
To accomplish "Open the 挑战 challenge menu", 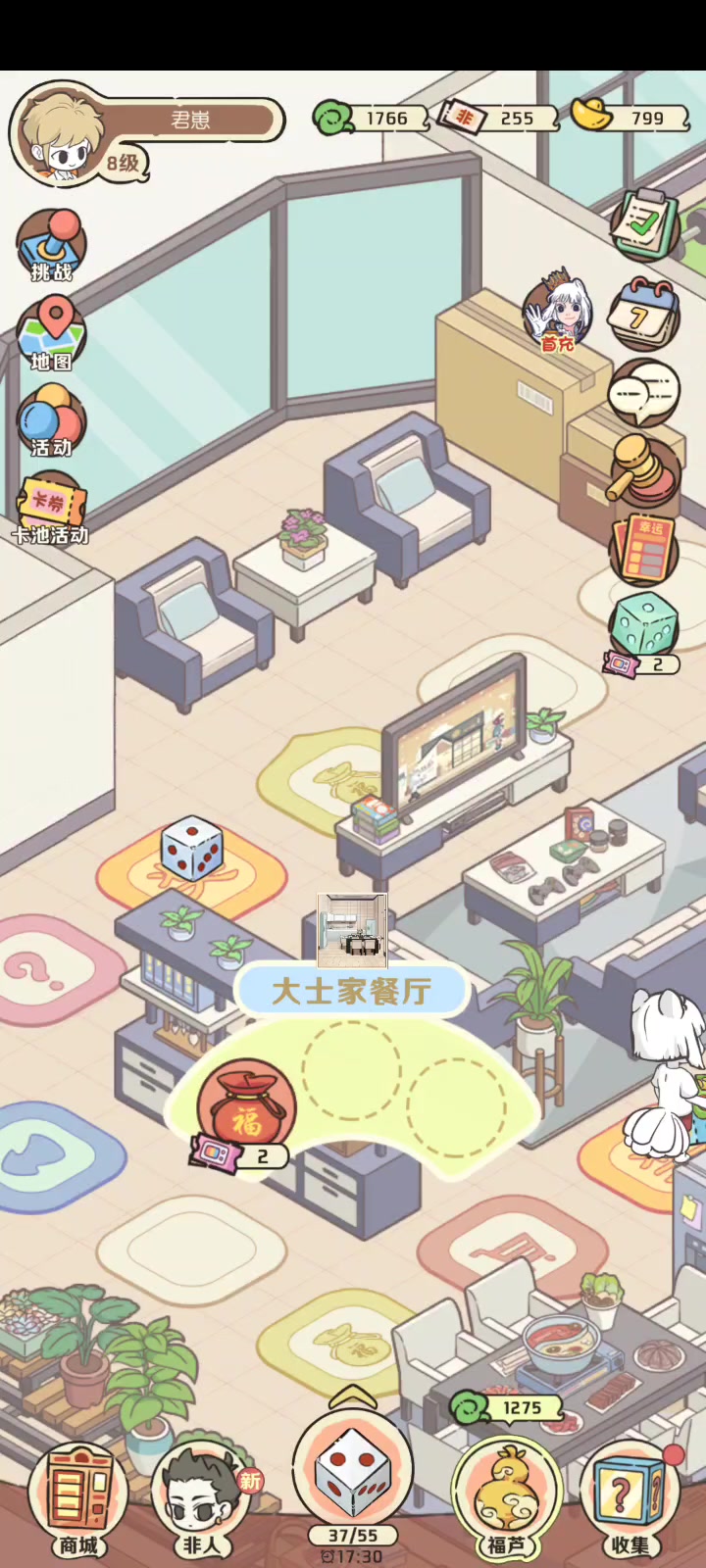I will pos(51,246).
